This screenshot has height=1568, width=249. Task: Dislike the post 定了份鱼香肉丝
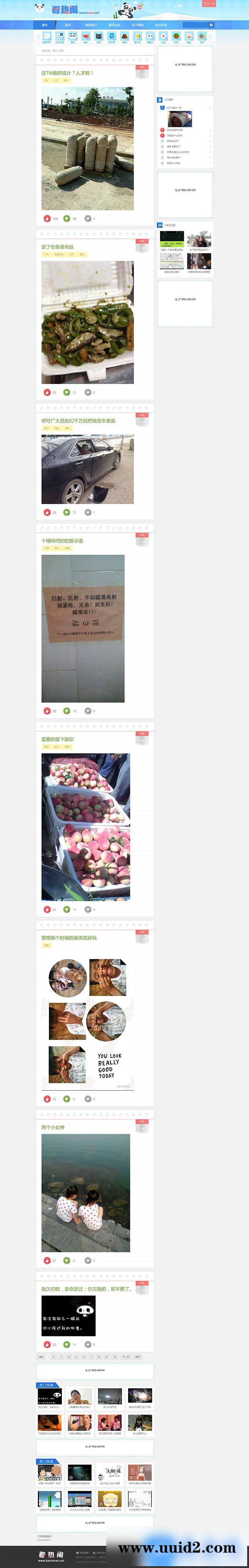[x=67, y=393]
